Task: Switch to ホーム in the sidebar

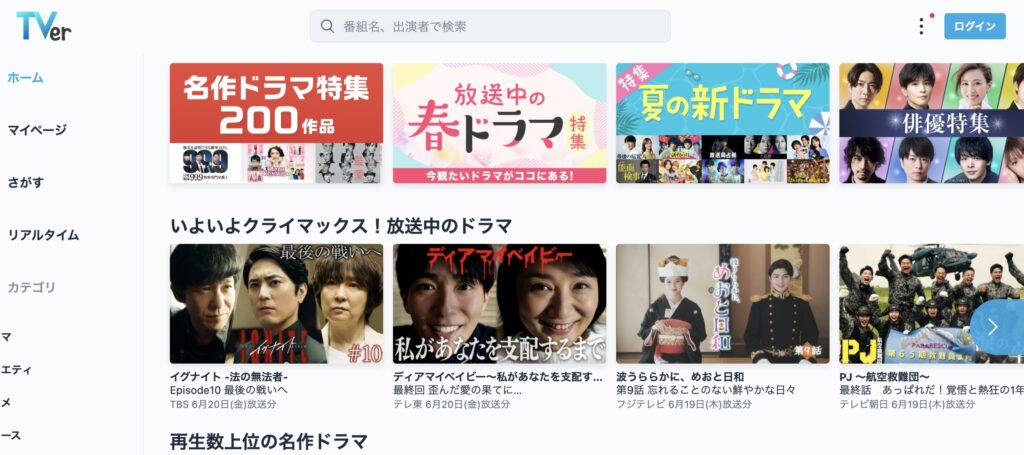Action: point(26,78)
